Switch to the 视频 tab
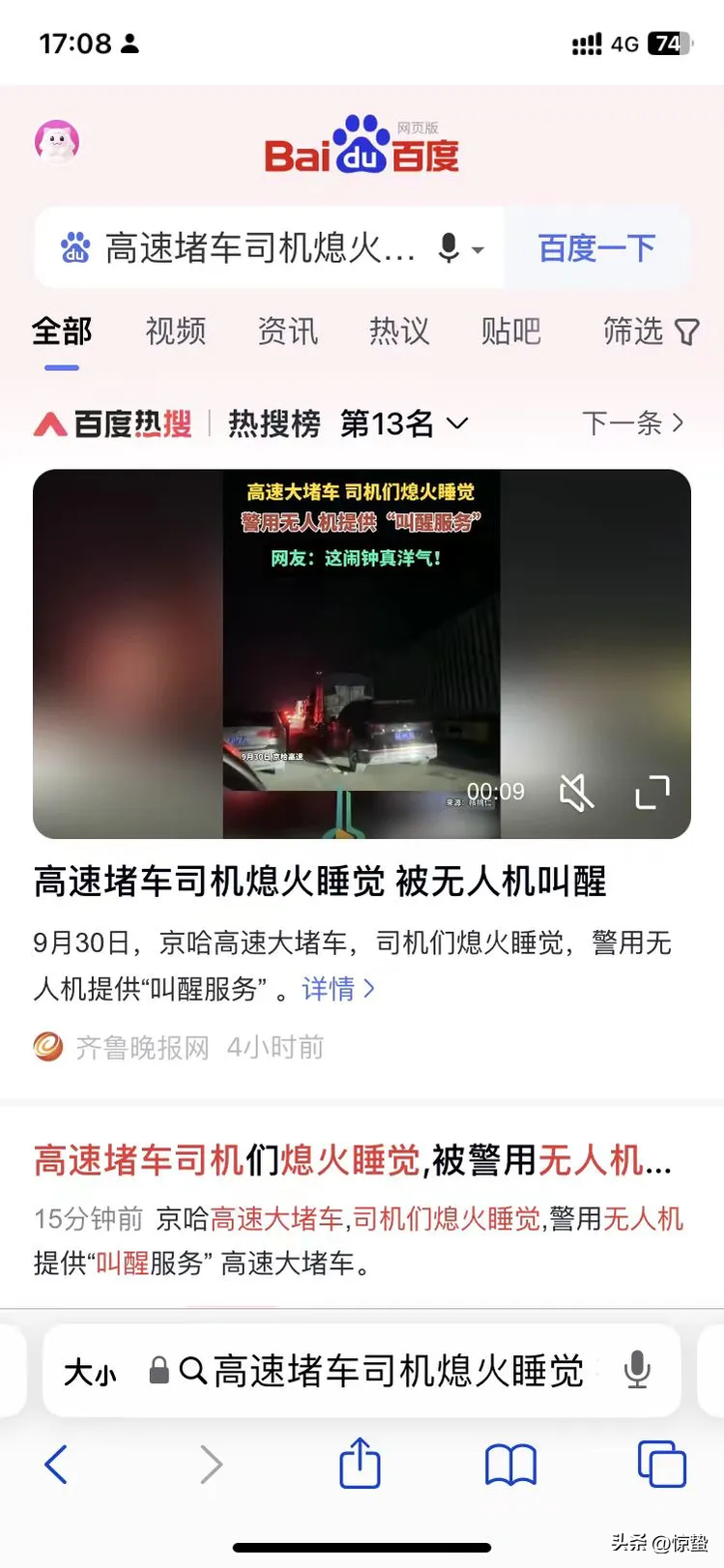The width and height of the screenshot is (724, 1568). pyautogui.click(x=175, y=332)
